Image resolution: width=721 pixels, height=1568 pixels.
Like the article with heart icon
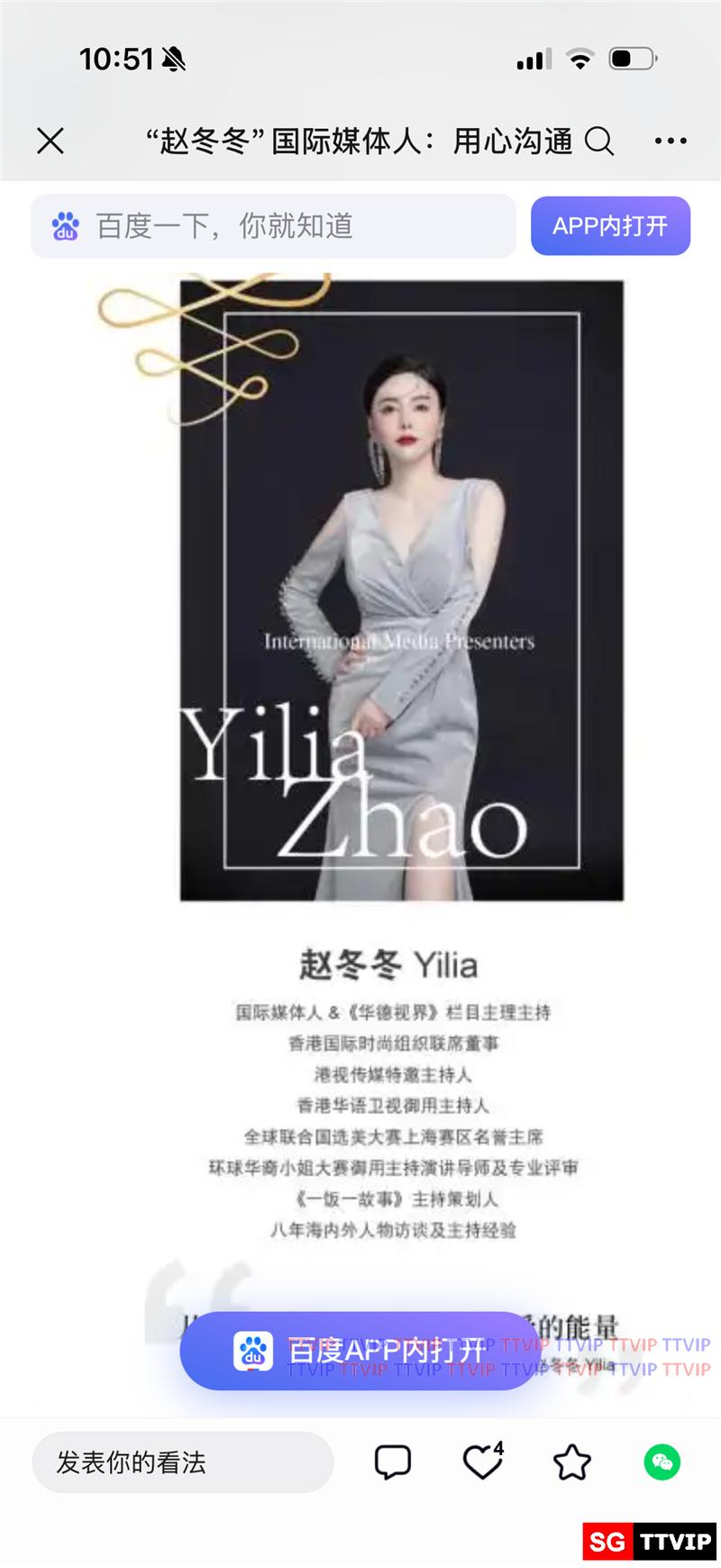482,1462
